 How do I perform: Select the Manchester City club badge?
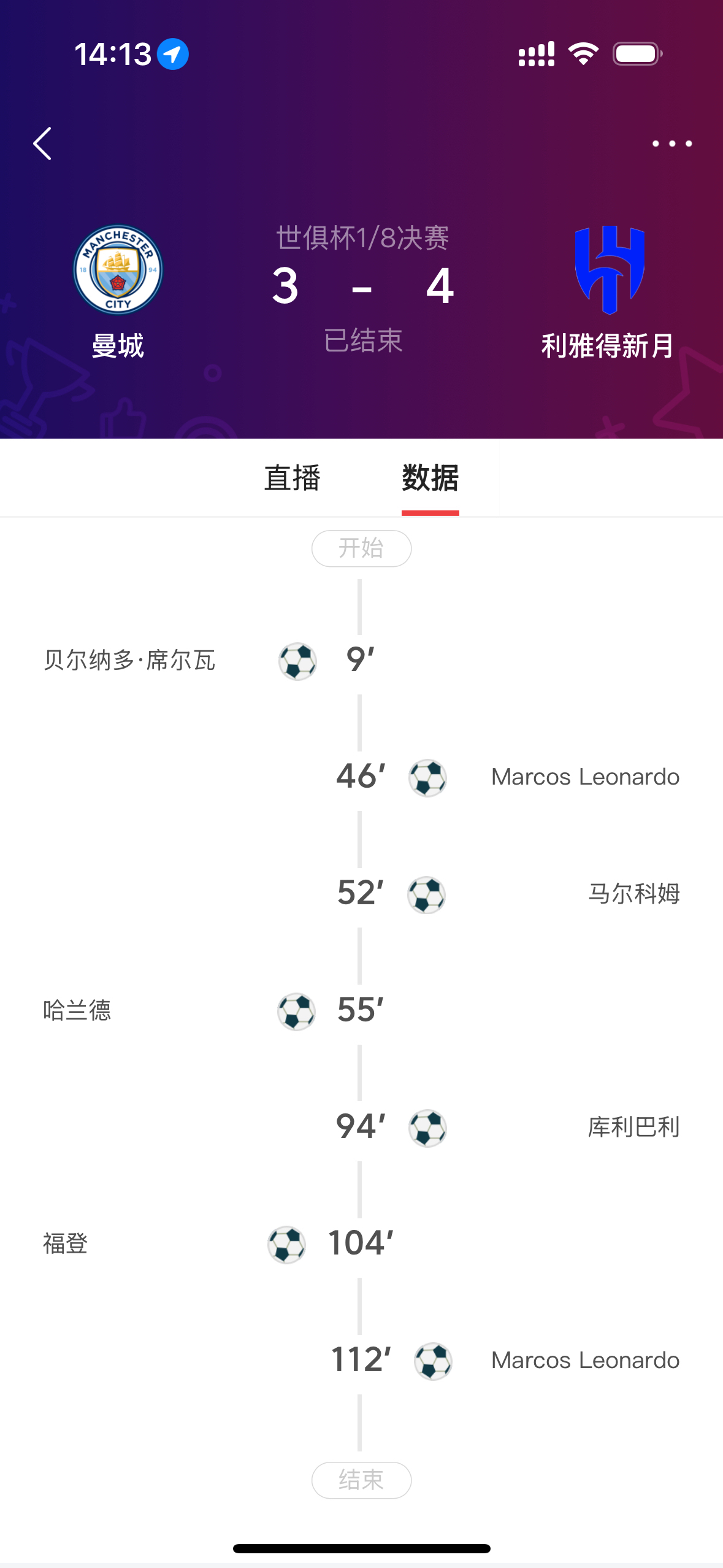[x=117, y=270]
